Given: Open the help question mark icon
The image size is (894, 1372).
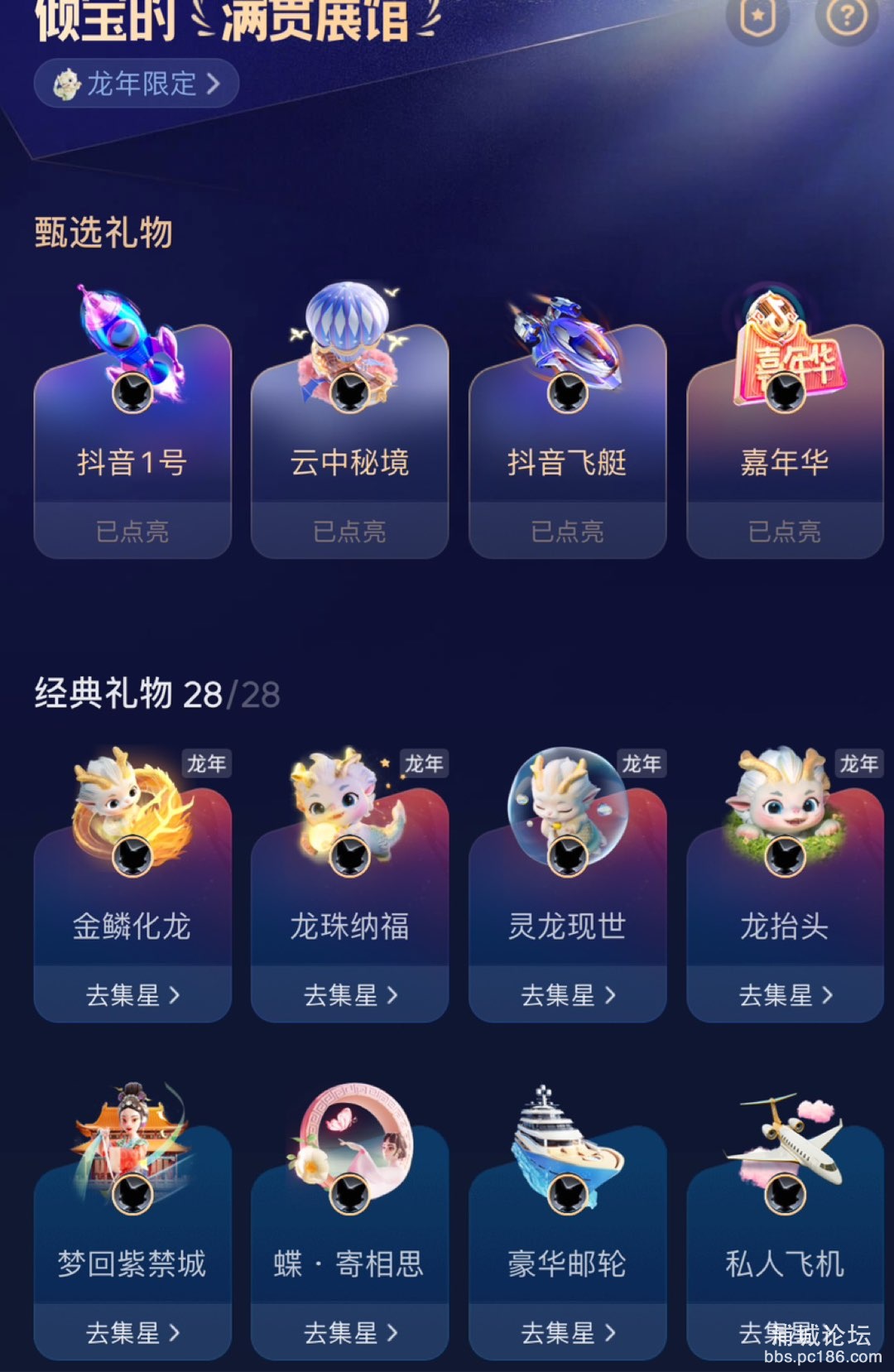Looking at the screenshot, I should tap(846, 17).
